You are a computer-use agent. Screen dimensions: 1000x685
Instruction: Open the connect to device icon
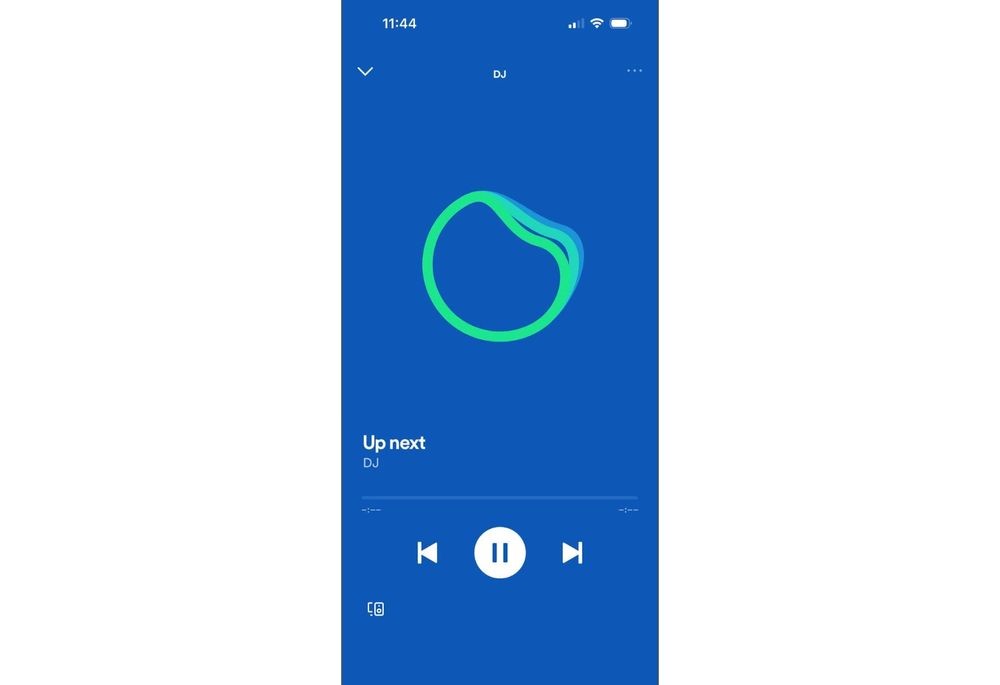pos(376,609)
